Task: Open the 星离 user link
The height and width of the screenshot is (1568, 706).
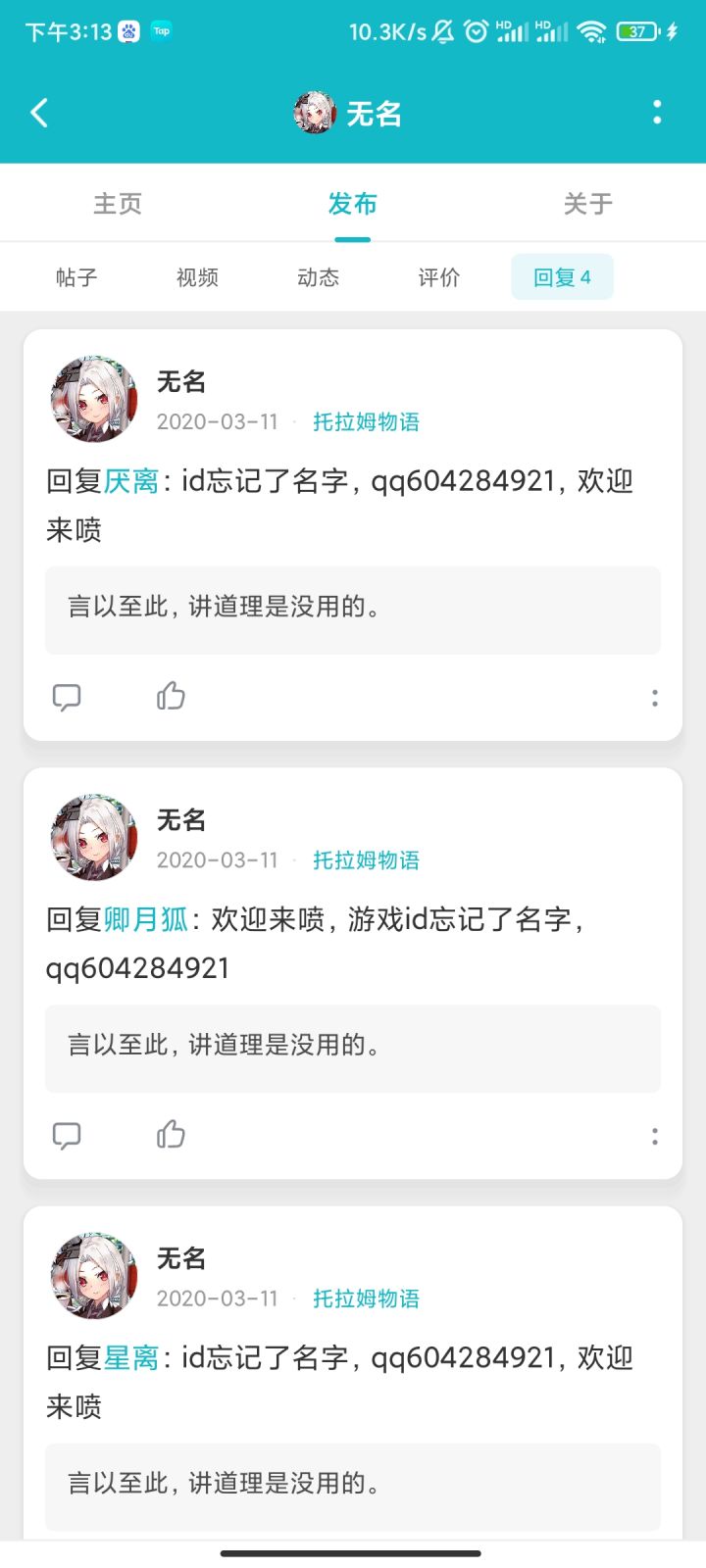Action: (x=131, y=1357)
